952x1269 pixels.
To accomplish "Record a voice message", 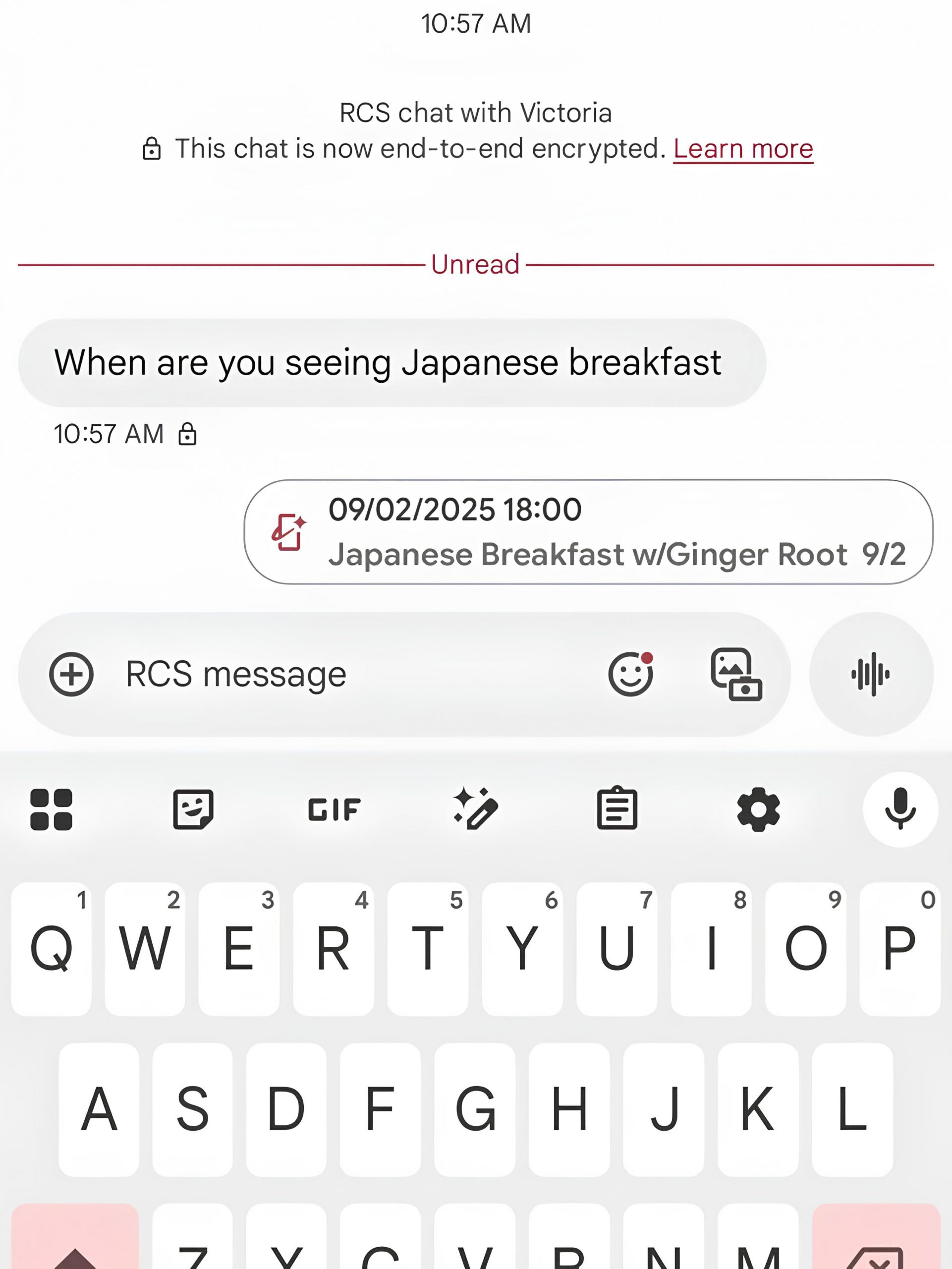I will (x=871, y=674).
